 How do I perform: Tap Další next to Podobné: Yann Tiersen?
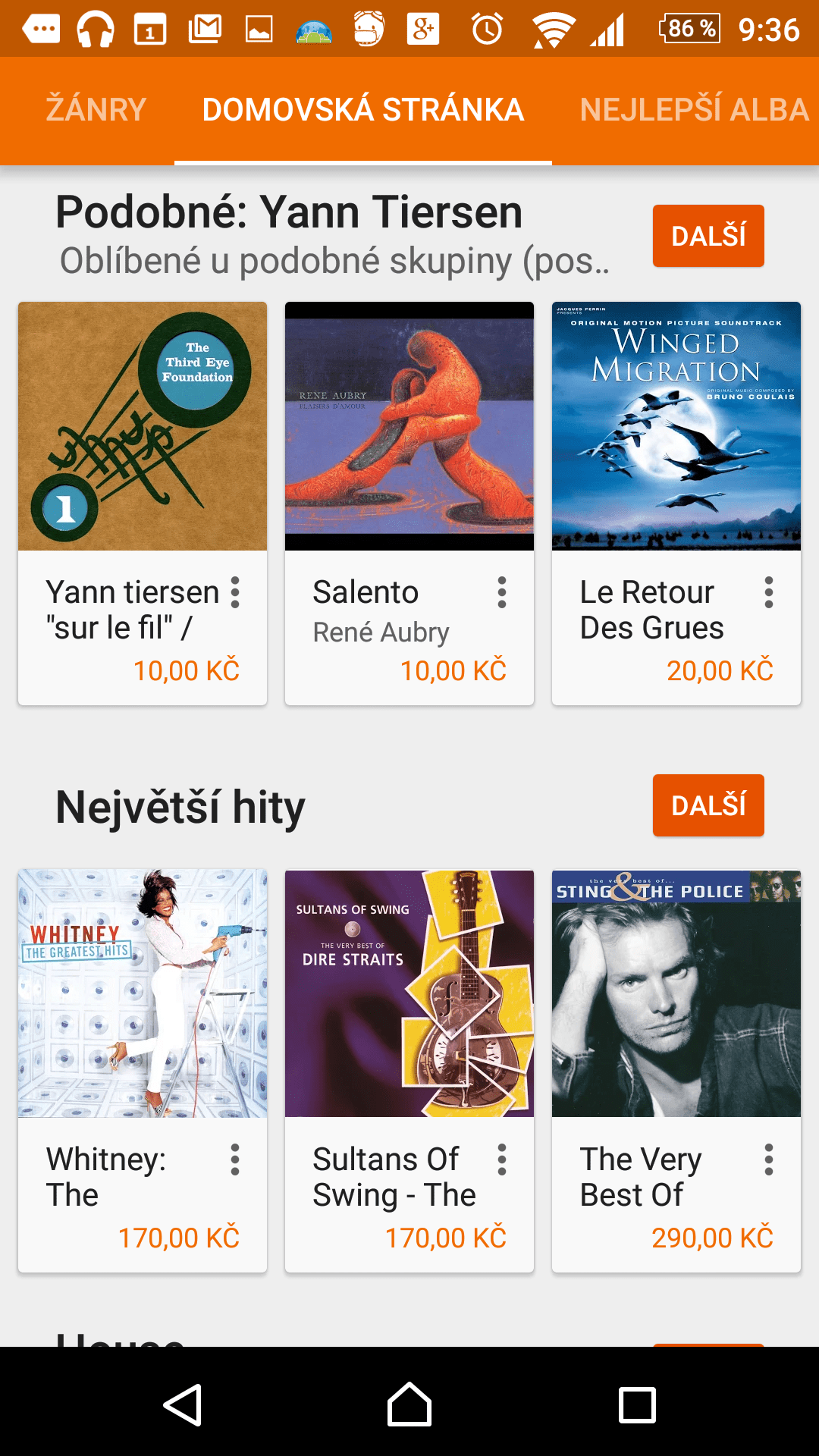tap(708, 236)
